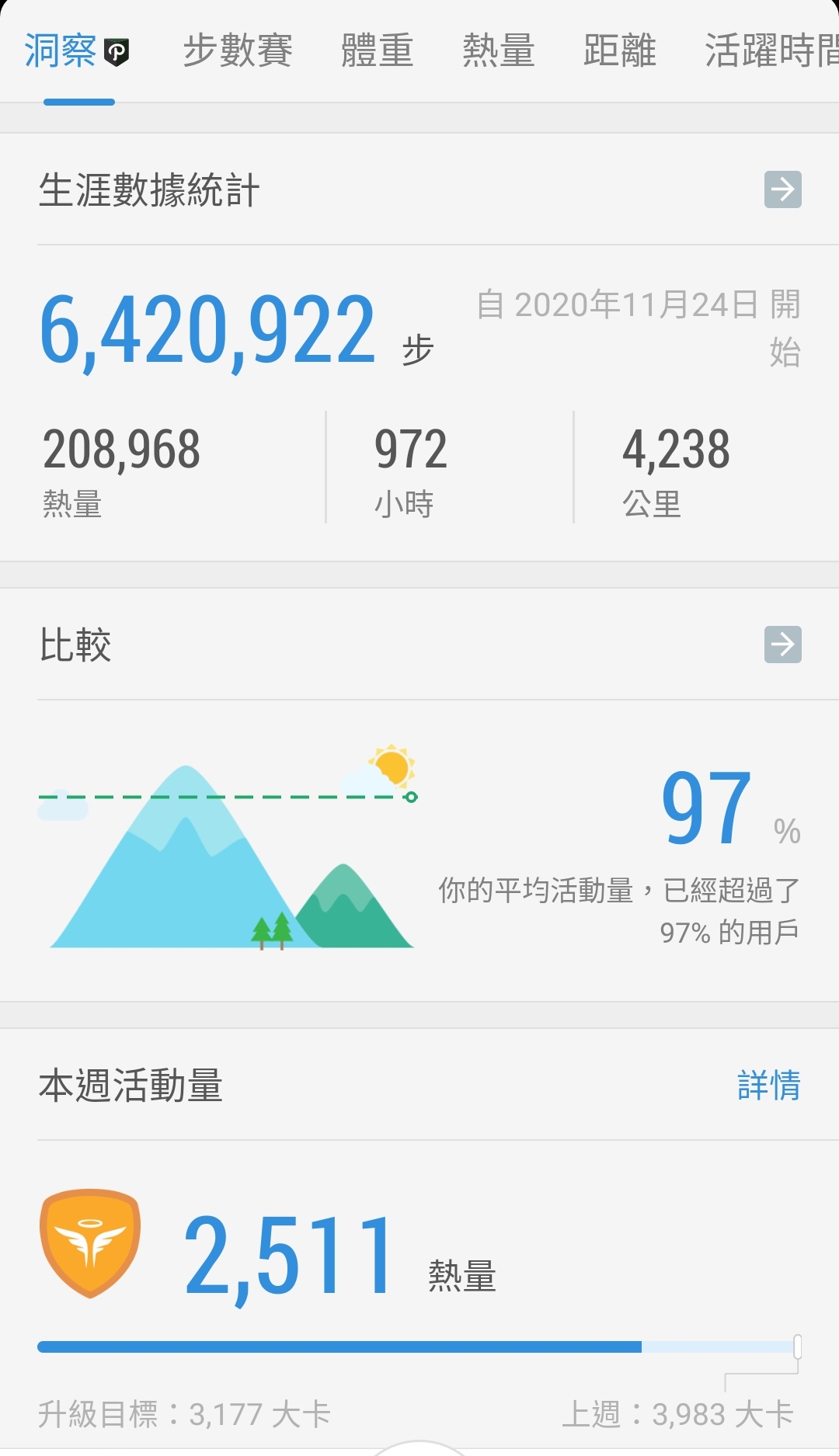Open the 體重 tab
This screenshot has width=839, height=1456.
377,51
